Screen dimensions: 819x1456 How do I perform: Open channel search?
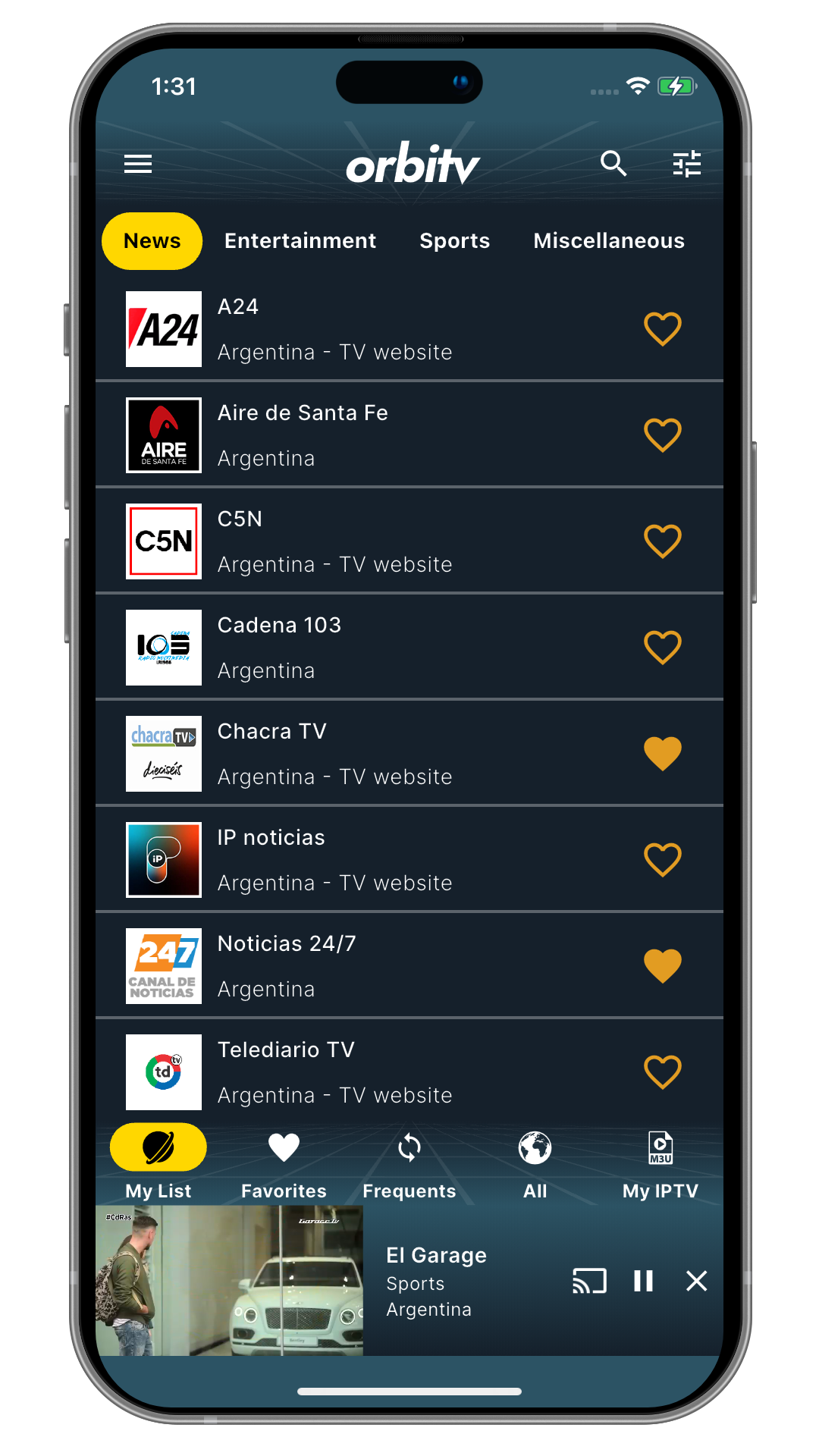(x=613, y=164)
